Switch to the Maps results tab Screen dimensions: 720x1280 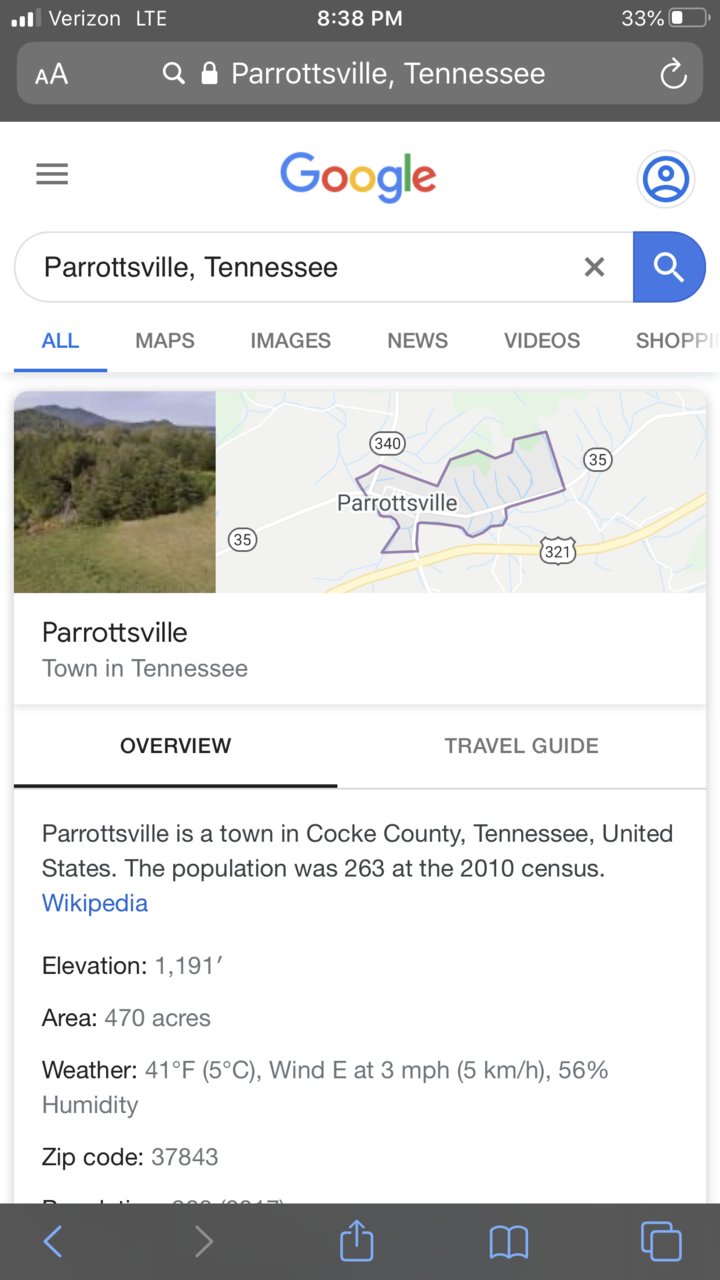tap(165, 341)
